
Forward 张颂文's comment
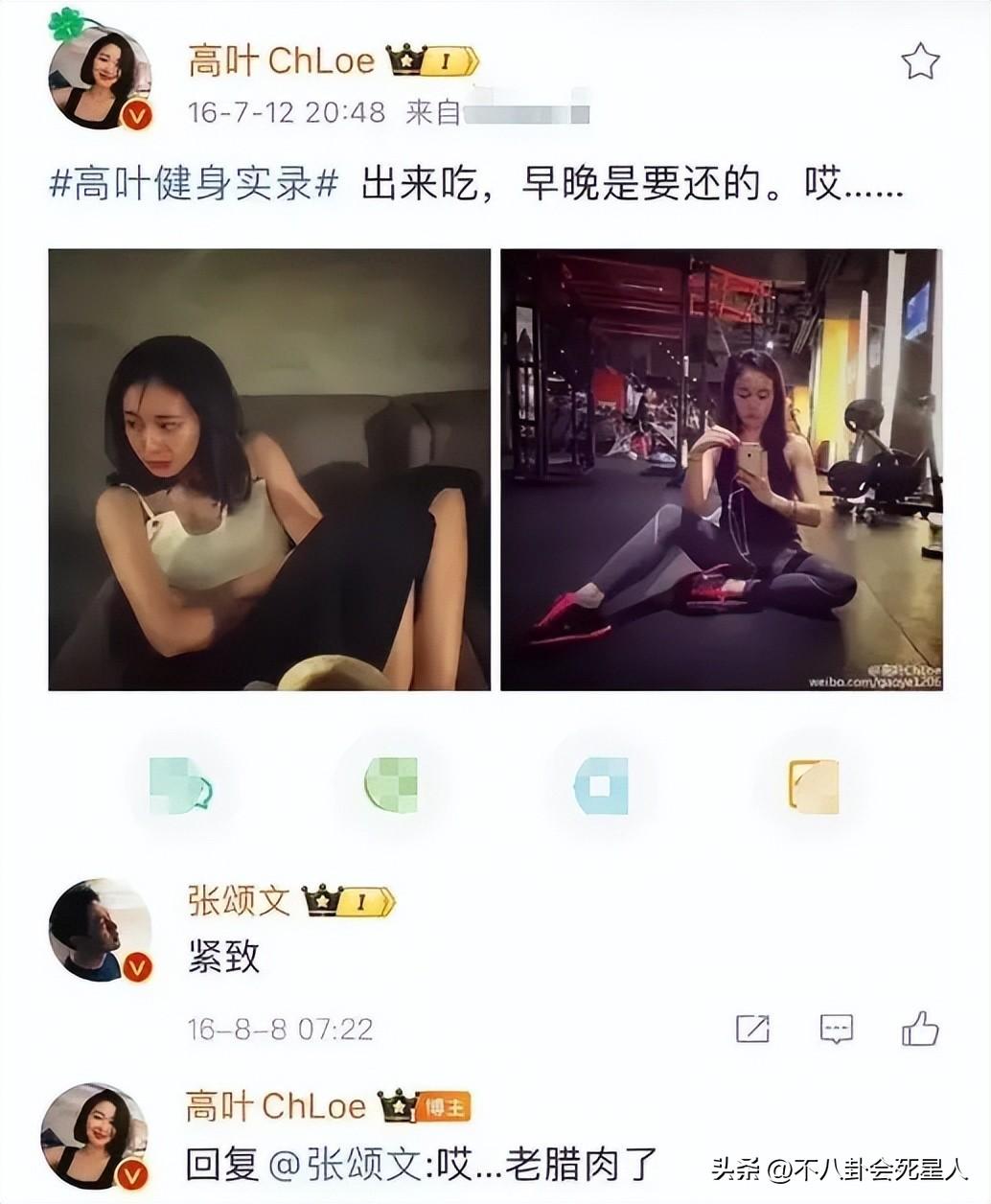(x=752, y=1029)
